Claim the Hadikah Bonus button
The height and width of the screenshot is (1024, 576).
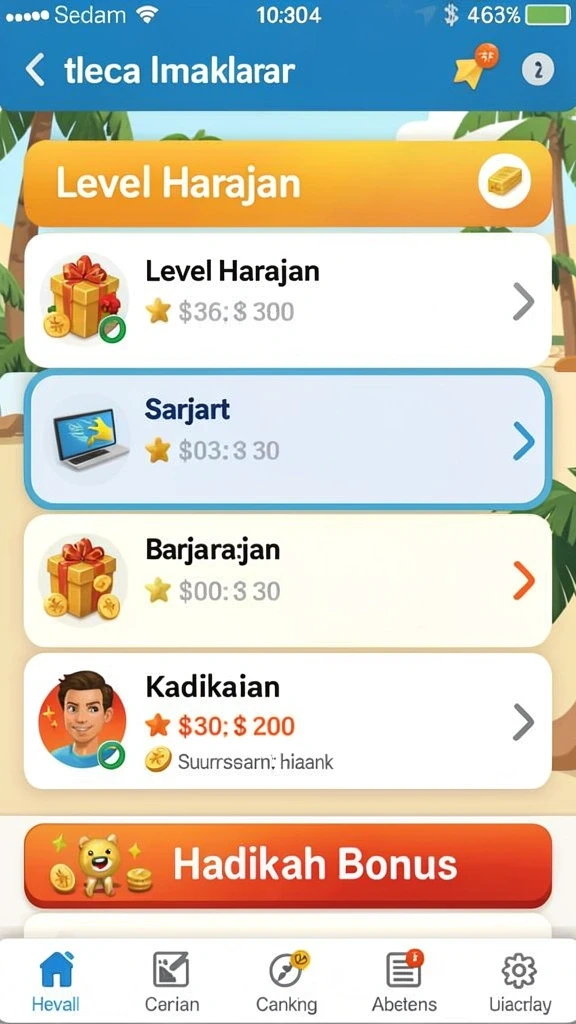click(x=288, y=865)
